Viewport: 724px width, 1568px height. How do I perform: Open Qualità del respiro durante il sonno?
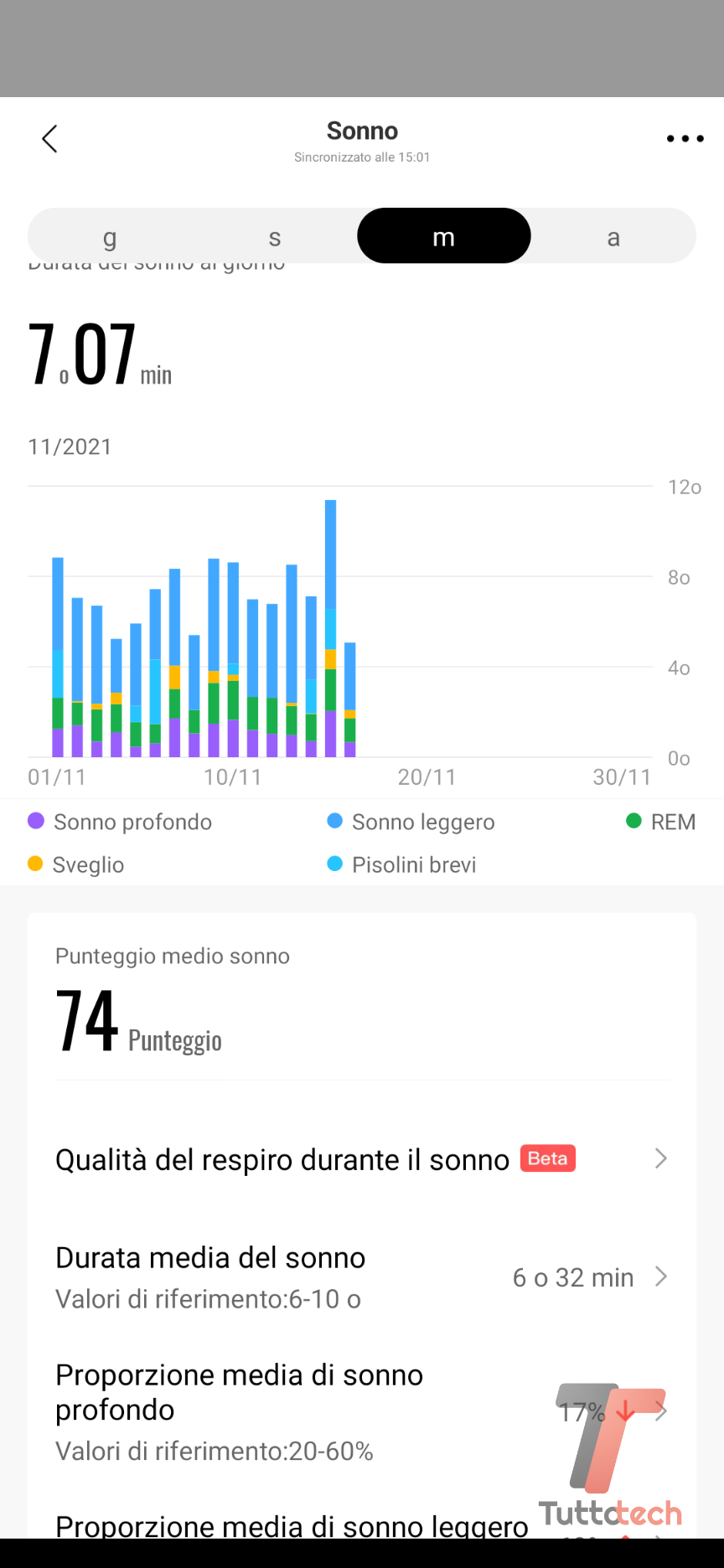[x=361, y=1160]
